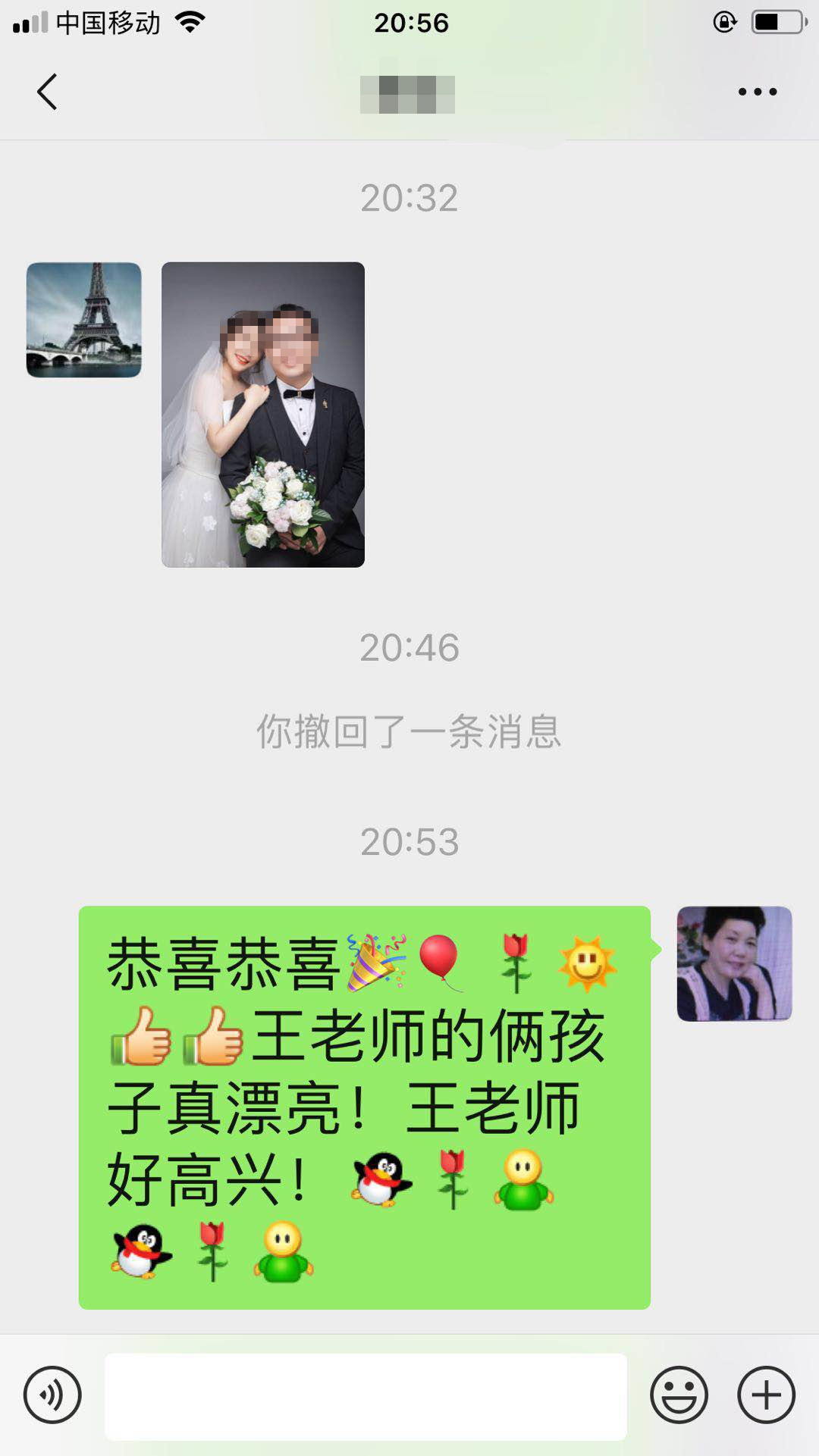Go back to the chat list
This screenshot has height=1456, width=819.
pos(47,92)
